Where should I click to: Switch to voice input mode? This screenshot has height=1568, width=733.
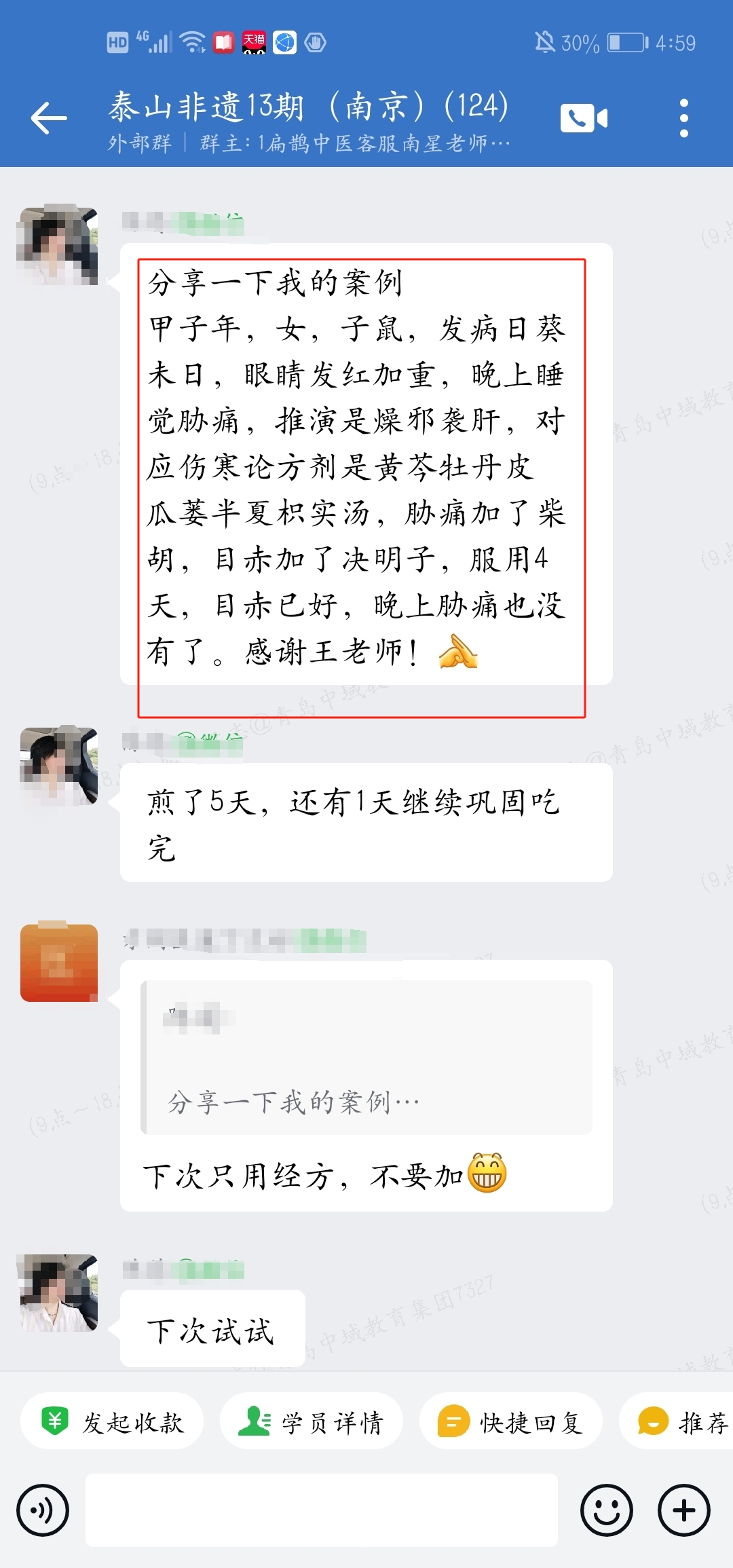43,1511
